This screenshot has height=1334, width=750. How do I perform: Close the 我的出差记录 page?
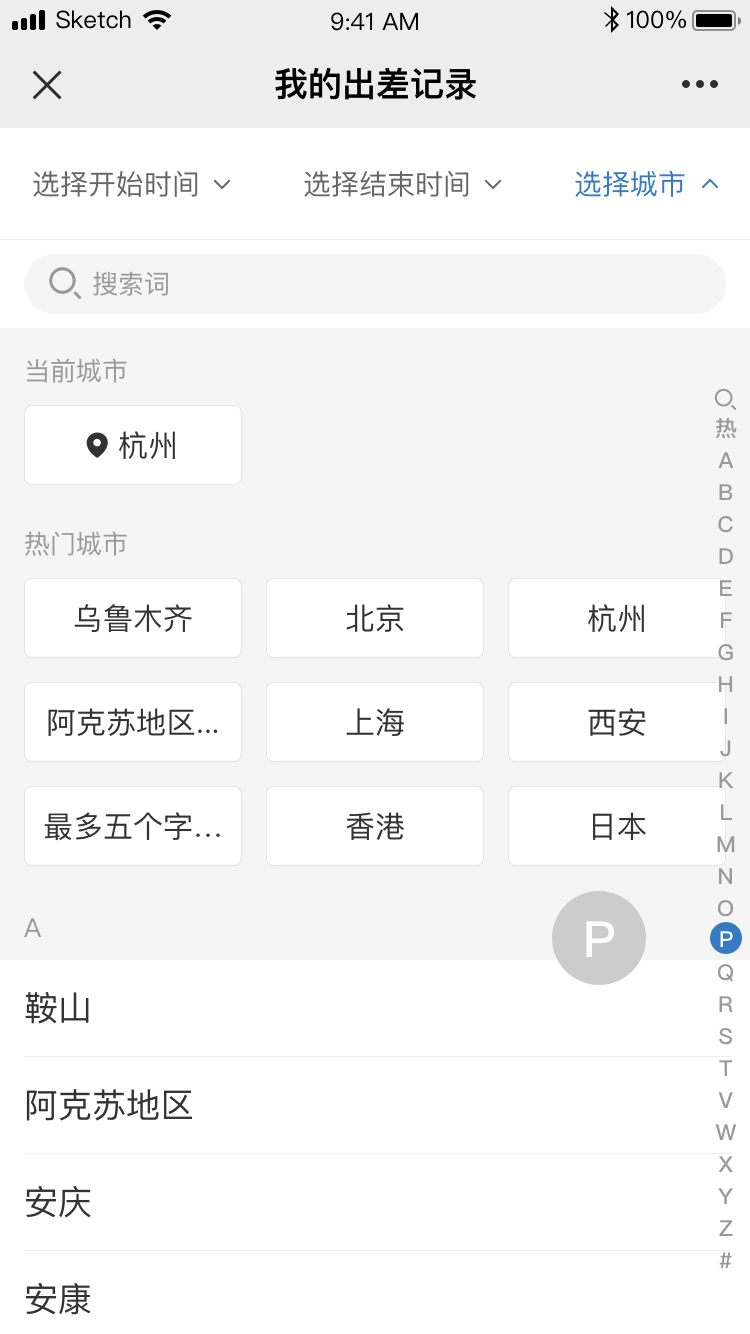(x=47, y=85)
